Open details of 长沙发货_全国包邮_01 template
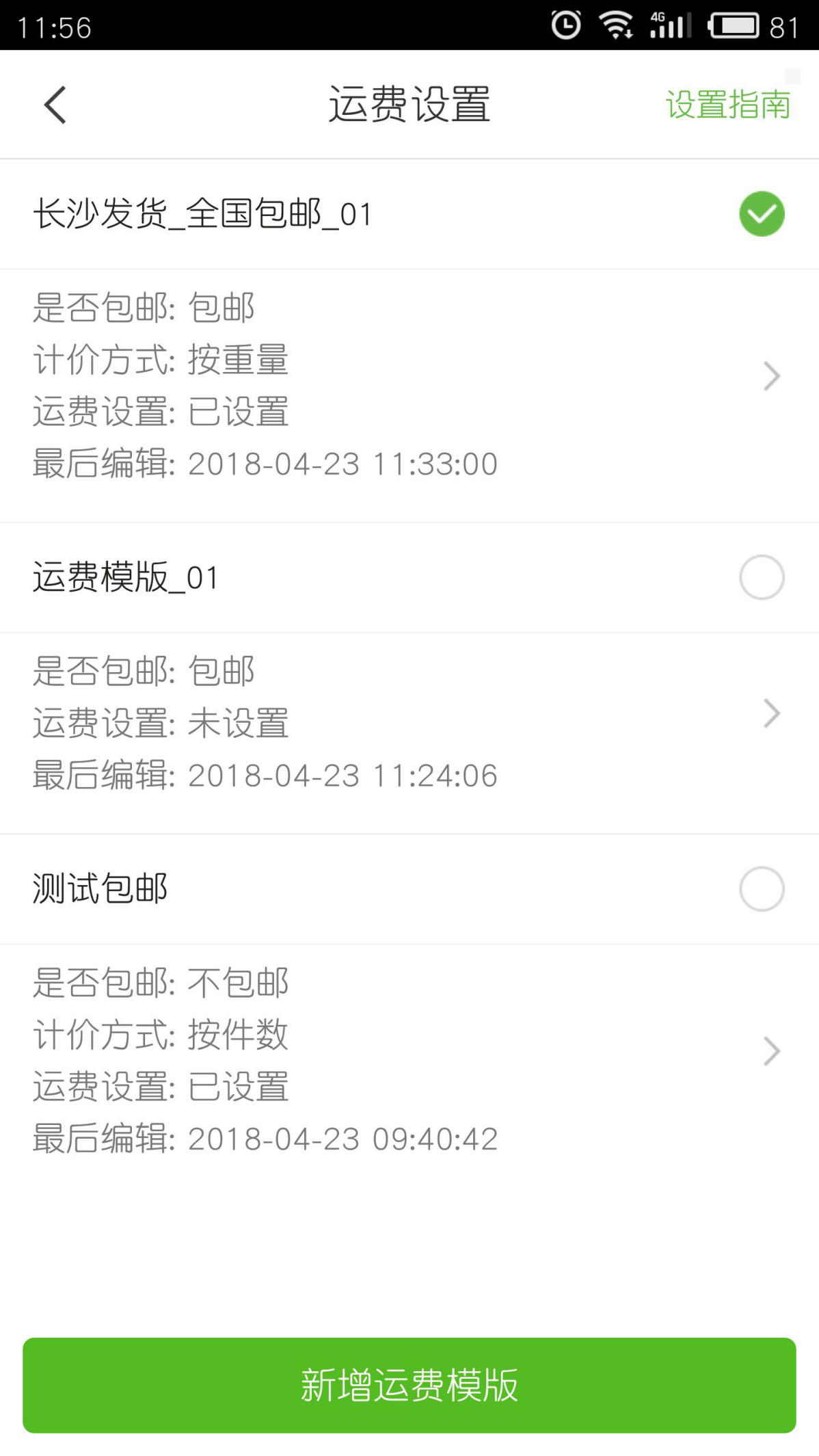The width and height of the screenshot is (819, 1456). pos(409,386)
